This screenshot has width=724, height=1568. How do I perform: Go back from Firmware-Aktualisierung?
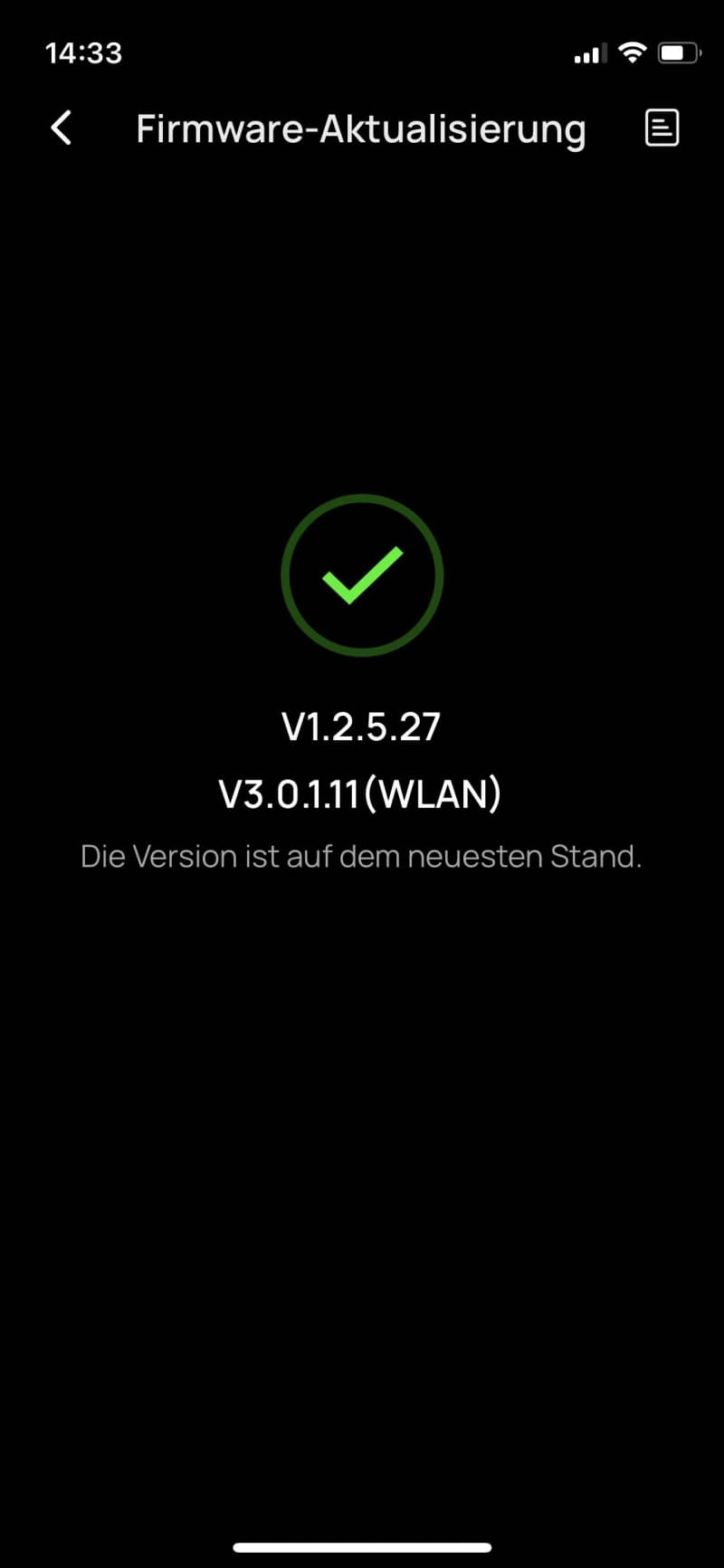point(62,128)
